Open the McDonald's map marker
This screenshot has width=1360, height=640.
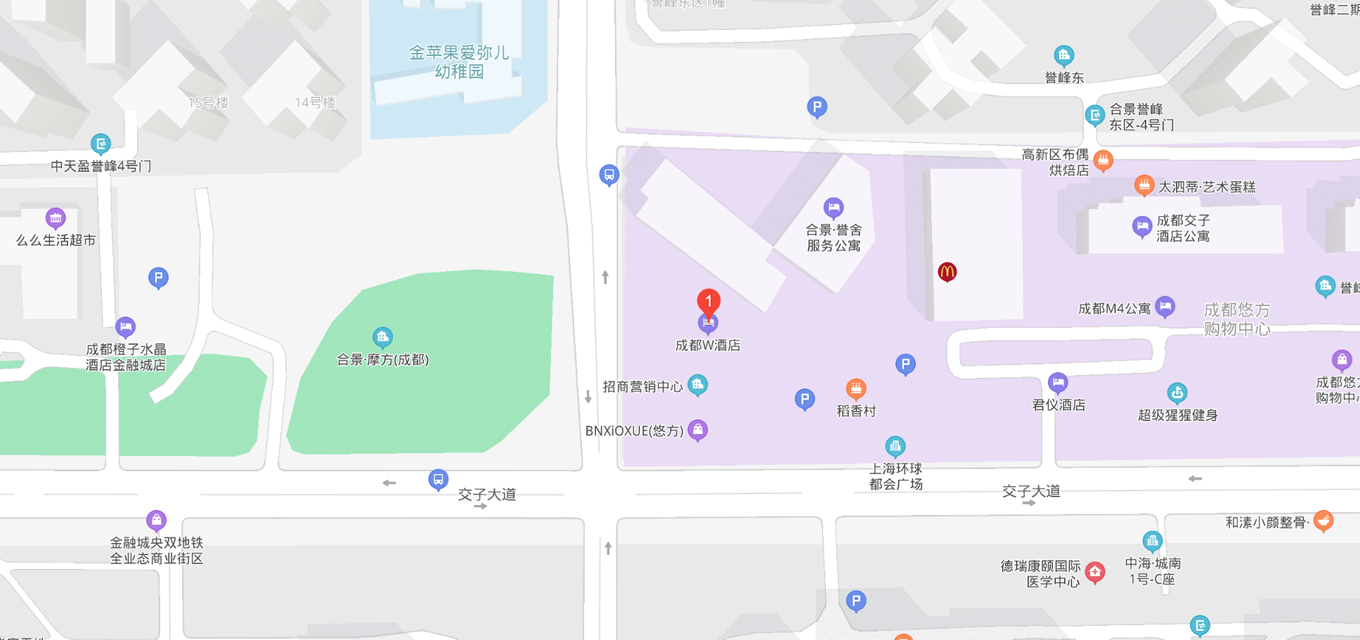(x=947, y=271)
